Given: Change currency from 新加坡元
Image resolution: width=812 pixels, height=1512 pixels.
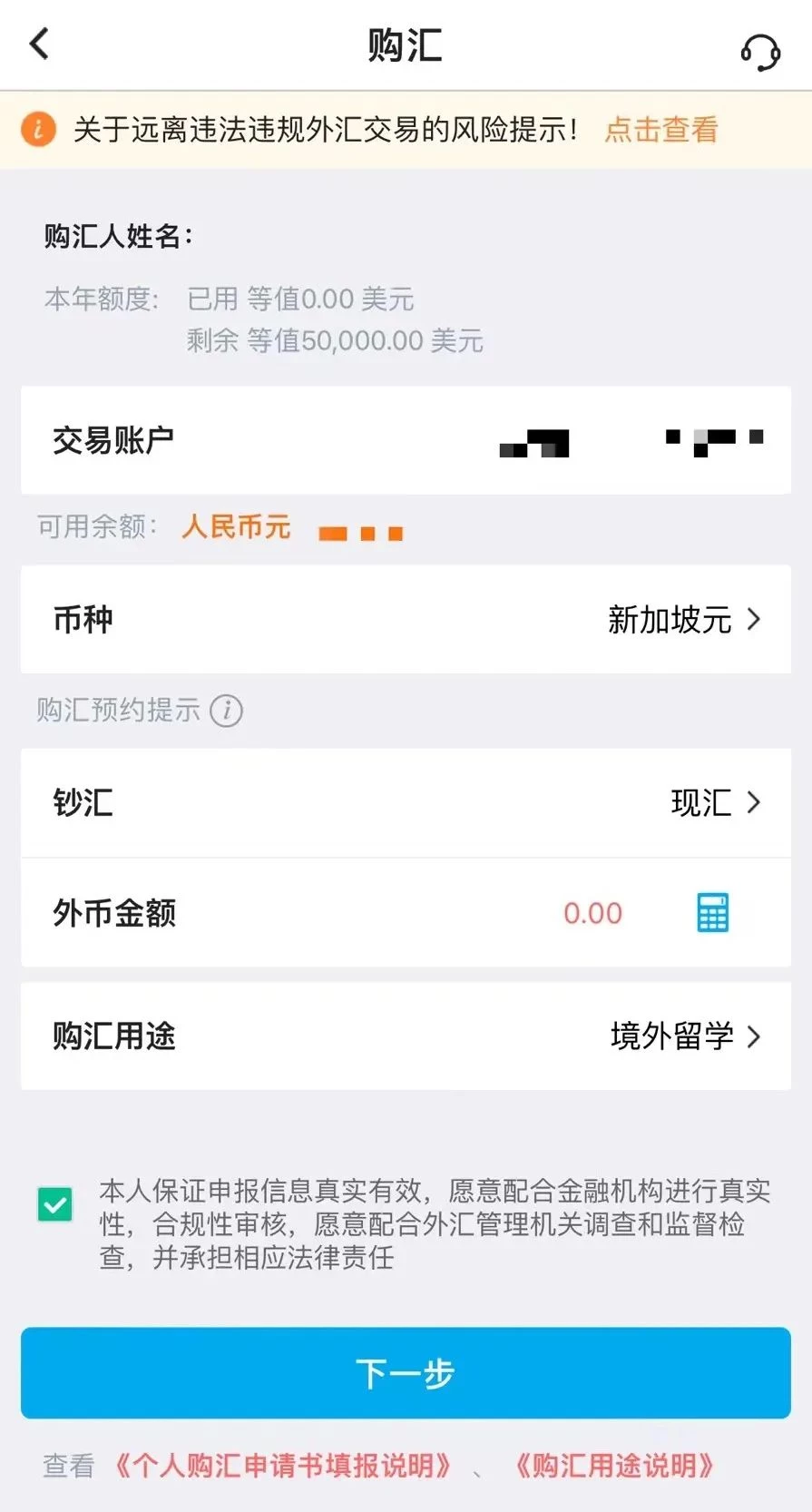Looking at the screenshot, I should (406, 620).
